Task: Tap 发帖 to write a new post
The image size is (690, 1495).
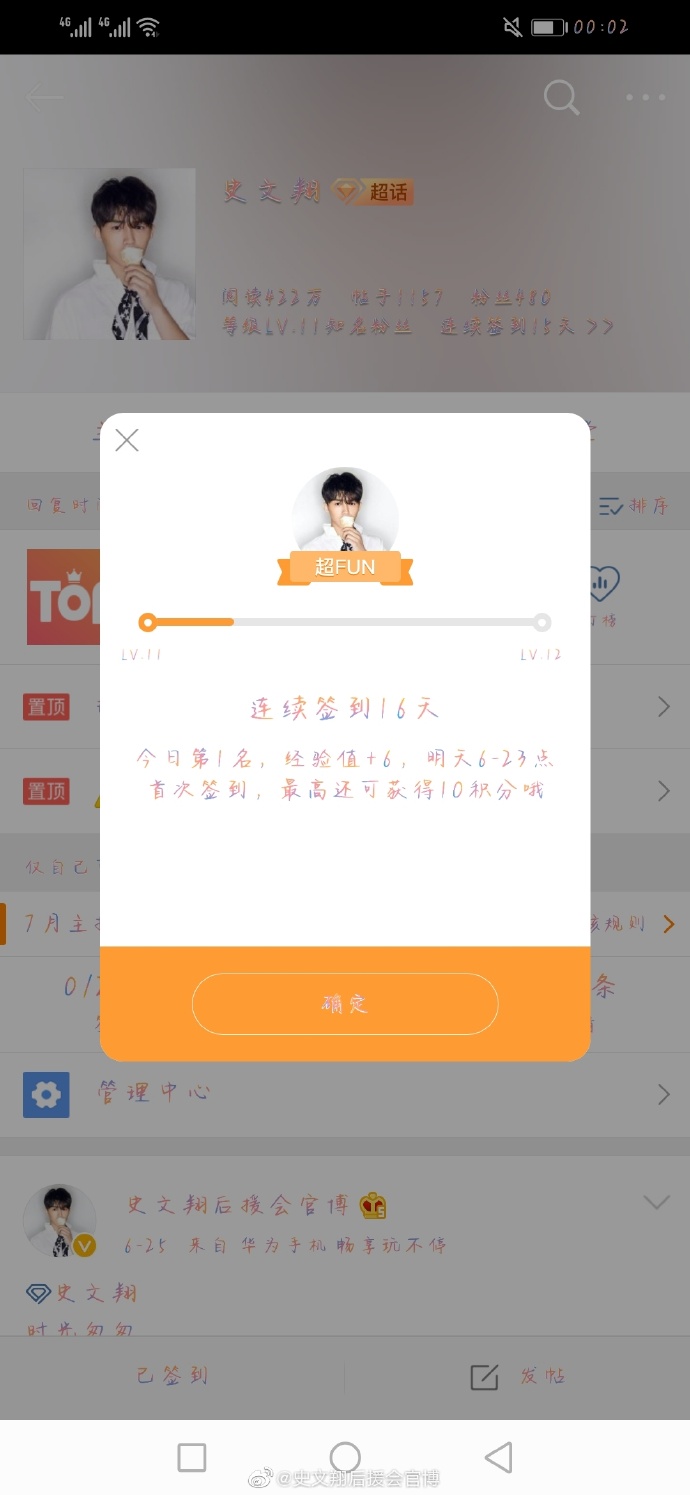Action: [x=518, y=1377]
